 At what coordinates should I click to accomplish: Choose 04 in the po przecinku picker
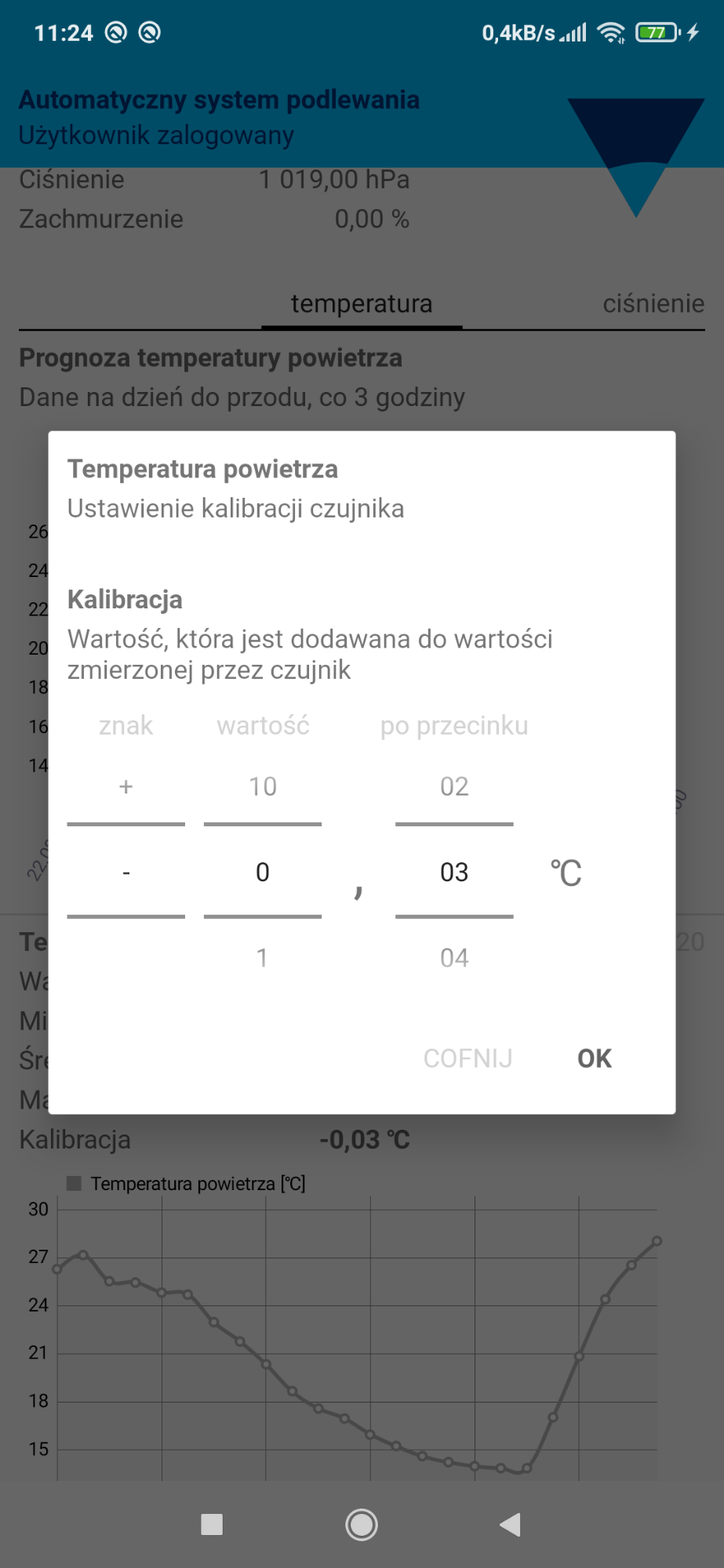454,957
